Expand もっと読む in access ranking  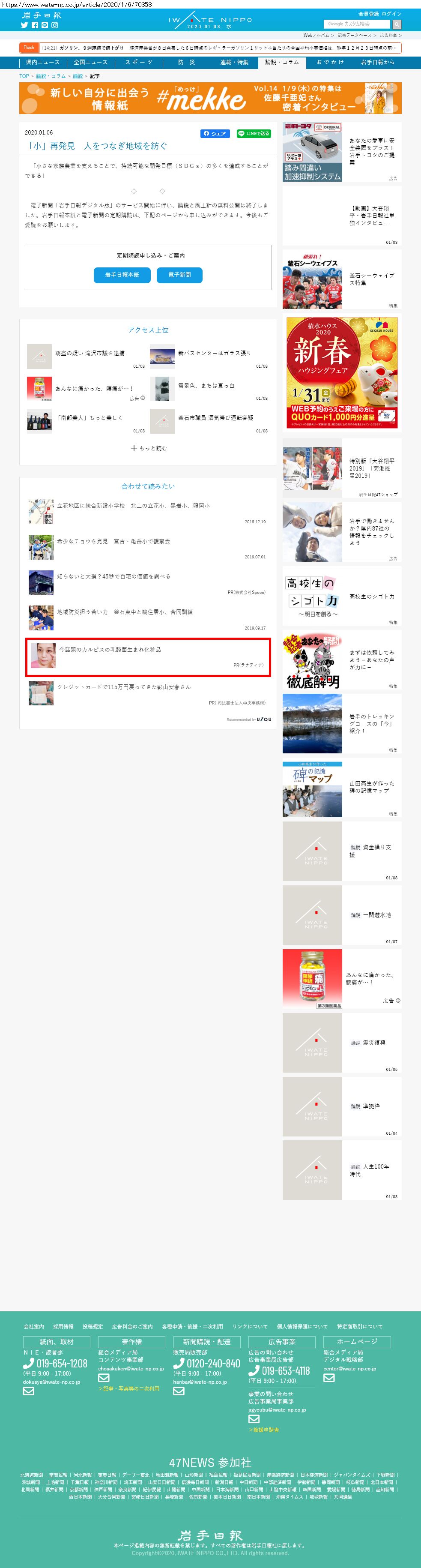(x=149, y=449)
